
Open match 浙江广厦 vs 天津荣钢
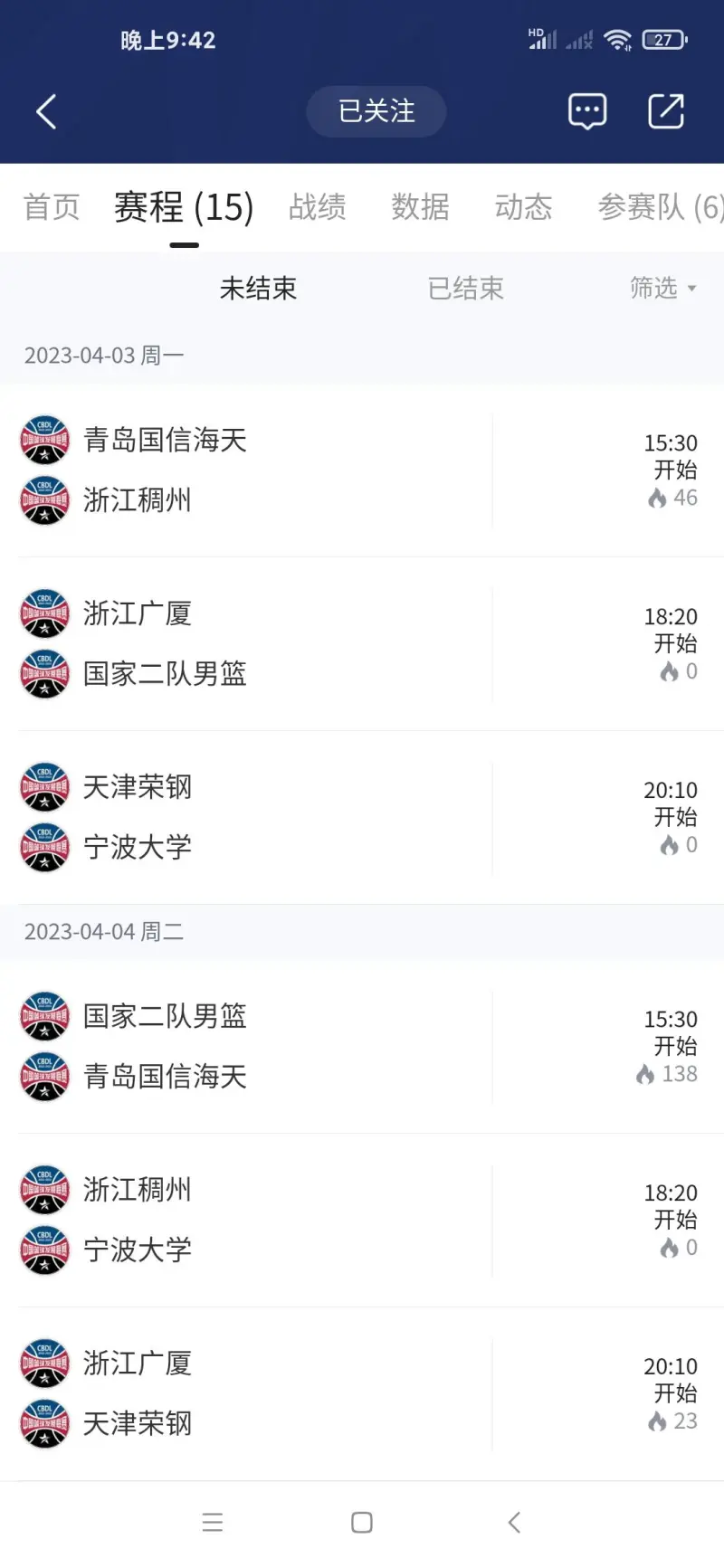(x=362, y=1394)
